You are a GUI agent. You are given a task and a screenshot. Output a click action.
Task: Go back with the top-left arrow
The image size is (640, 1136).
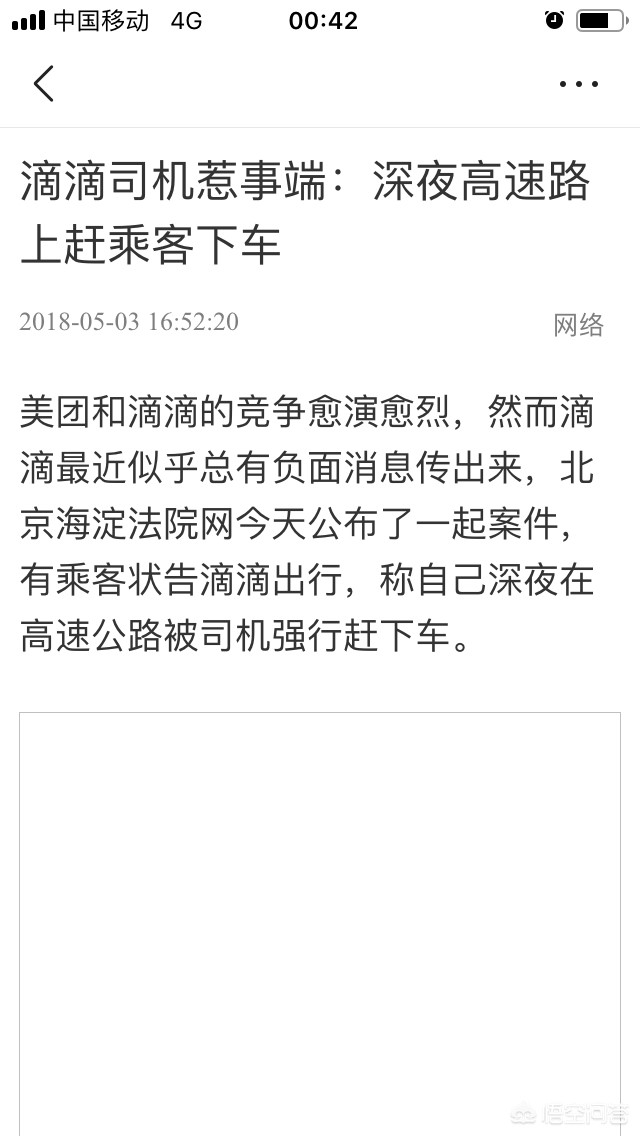coord(43,83)
